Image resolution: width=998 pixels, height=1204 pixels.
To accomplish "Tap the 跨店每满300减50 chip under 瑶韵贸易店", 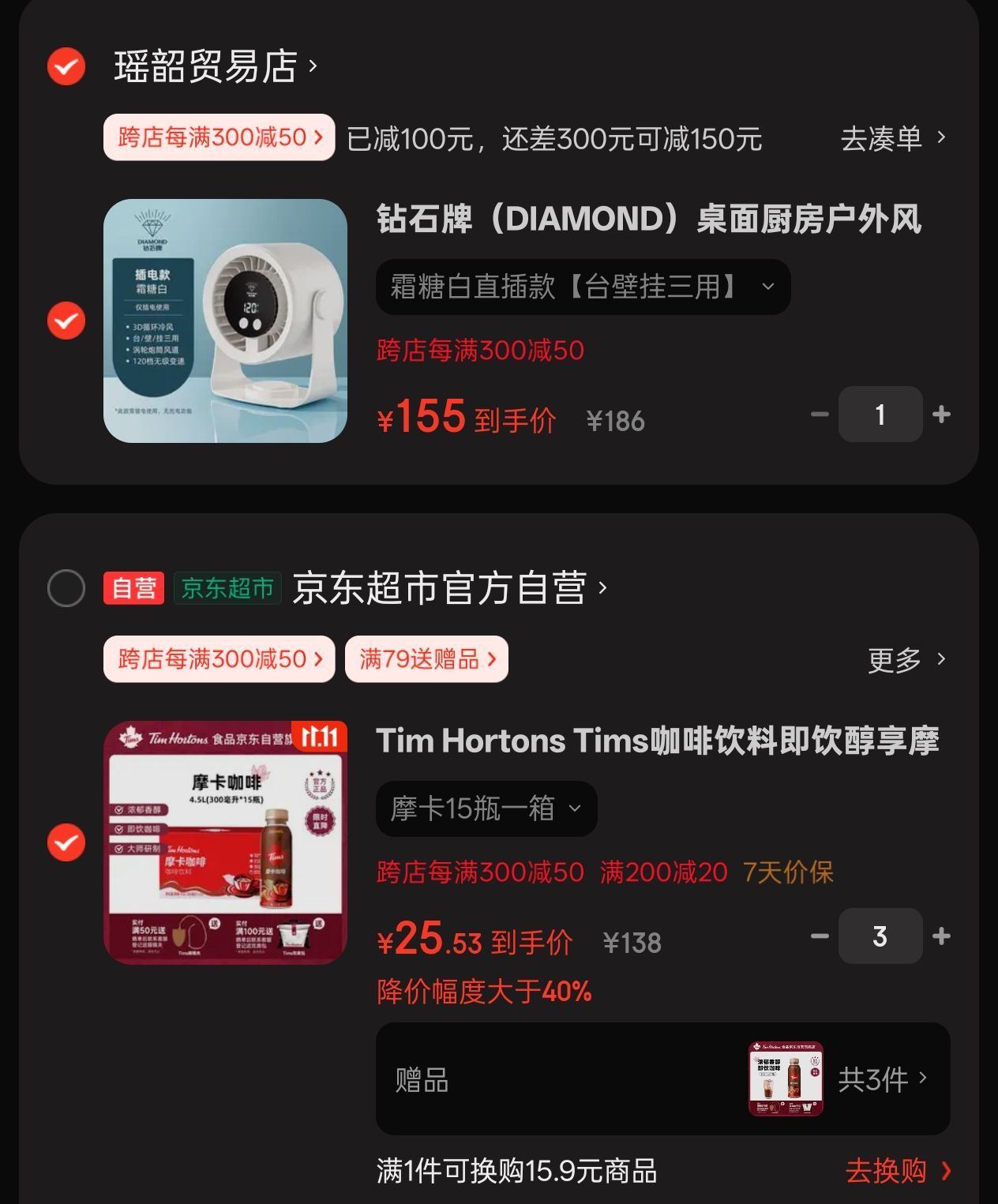I will pyautogui.click(x=219, y=137).
